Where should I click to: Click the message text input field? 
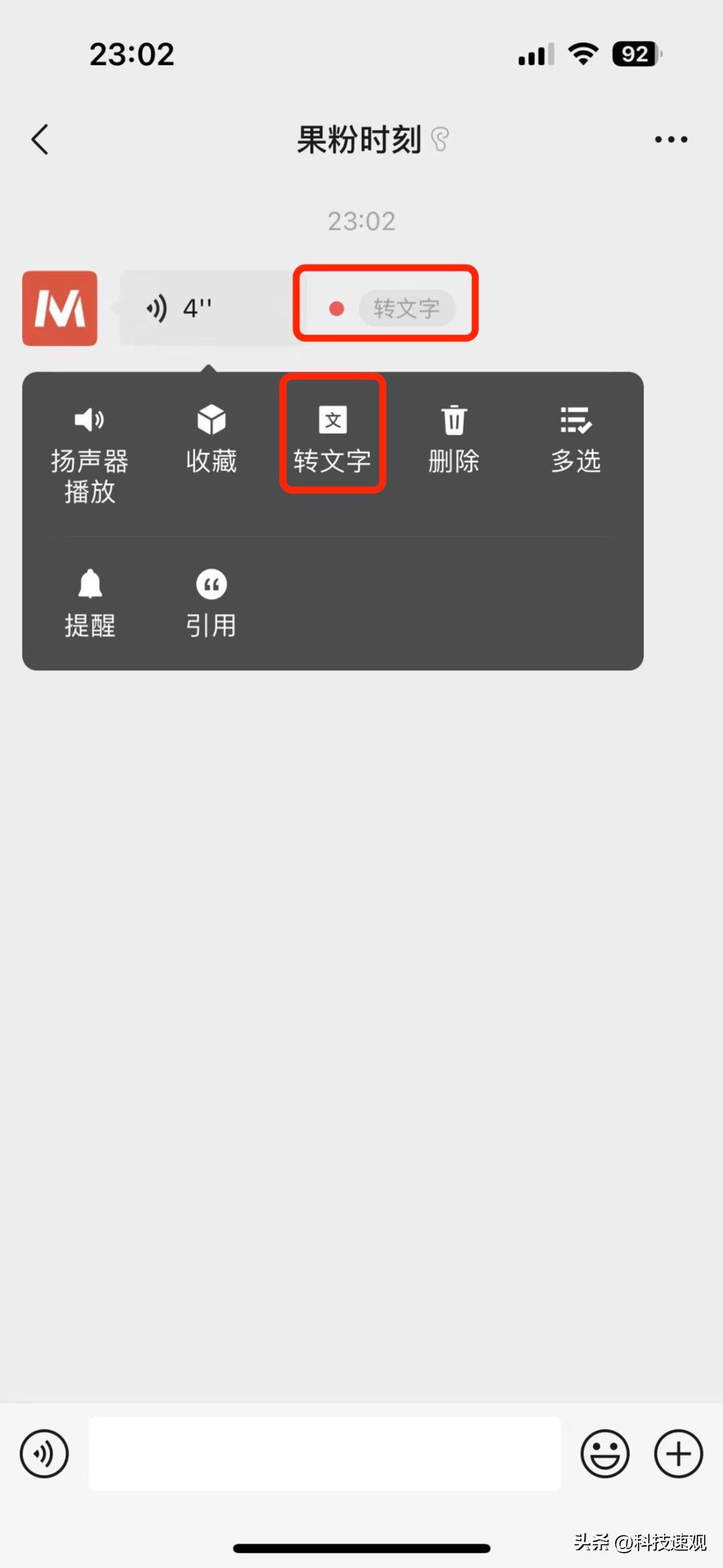coord(324,1453)
